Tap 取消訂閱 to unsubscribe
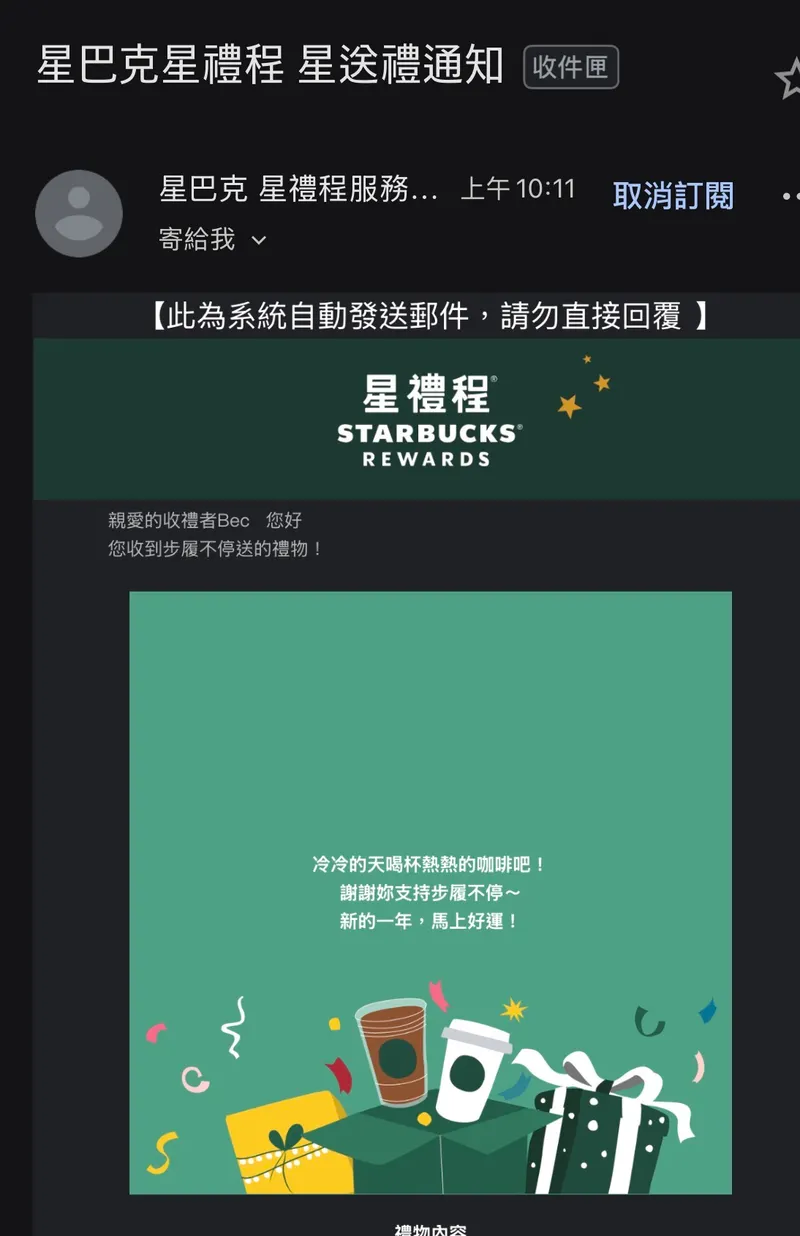The height and width of the screenshot is (1236, 800). tap(673, 195)
